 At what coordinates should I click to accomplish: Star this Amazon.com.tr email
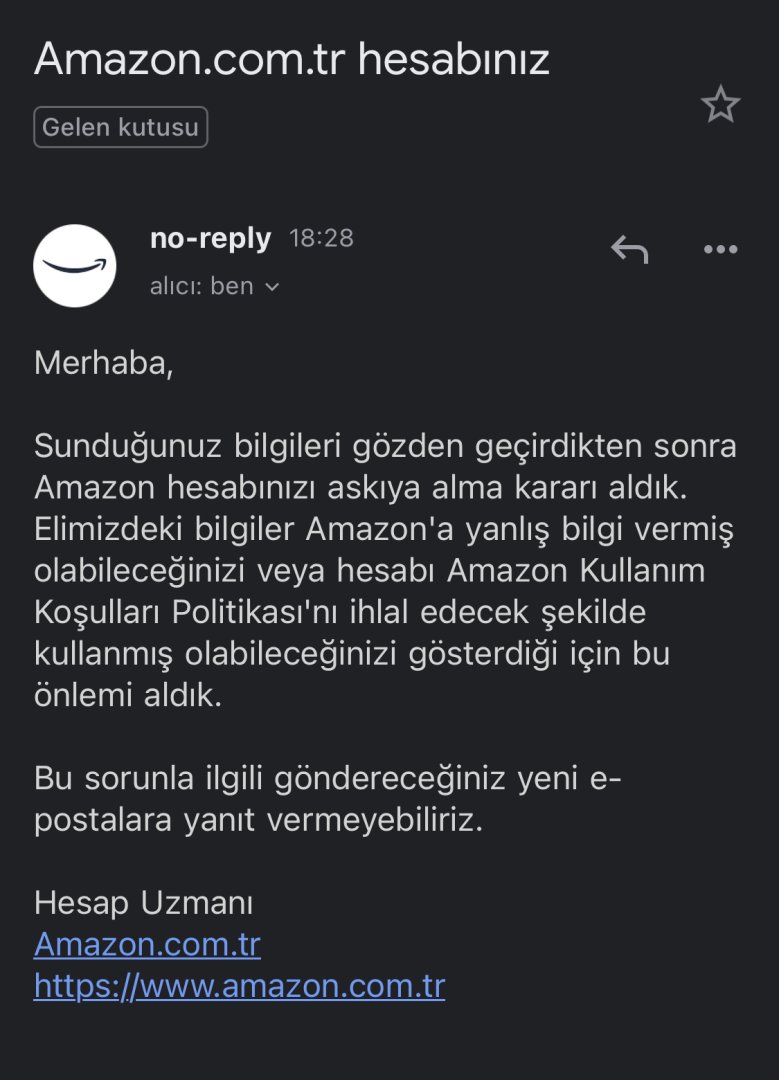(720, 105)
